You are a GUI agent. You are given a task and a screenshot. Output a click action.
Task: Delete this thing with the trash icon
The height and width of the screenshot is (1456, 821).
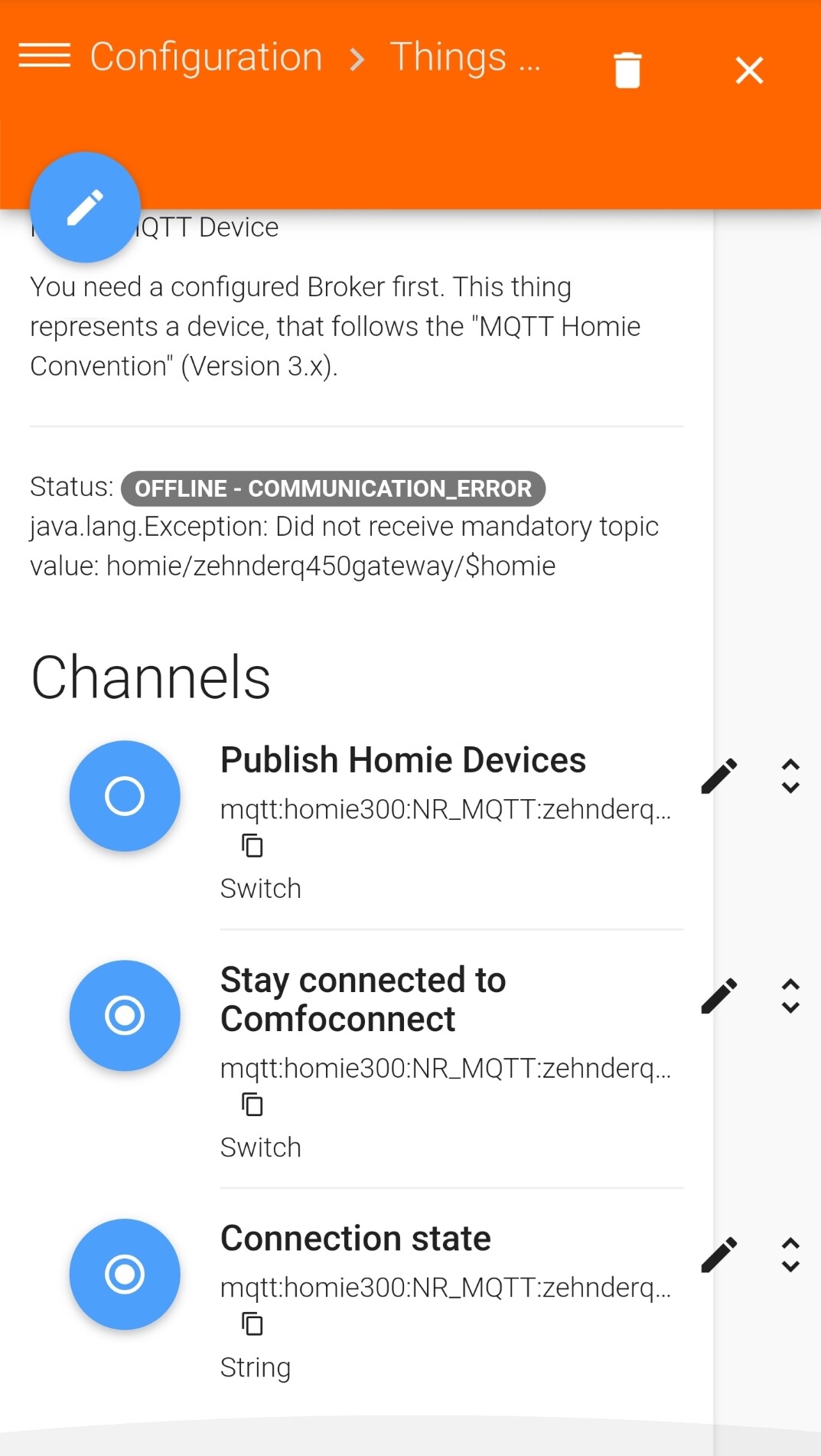[x=627, y=70]
